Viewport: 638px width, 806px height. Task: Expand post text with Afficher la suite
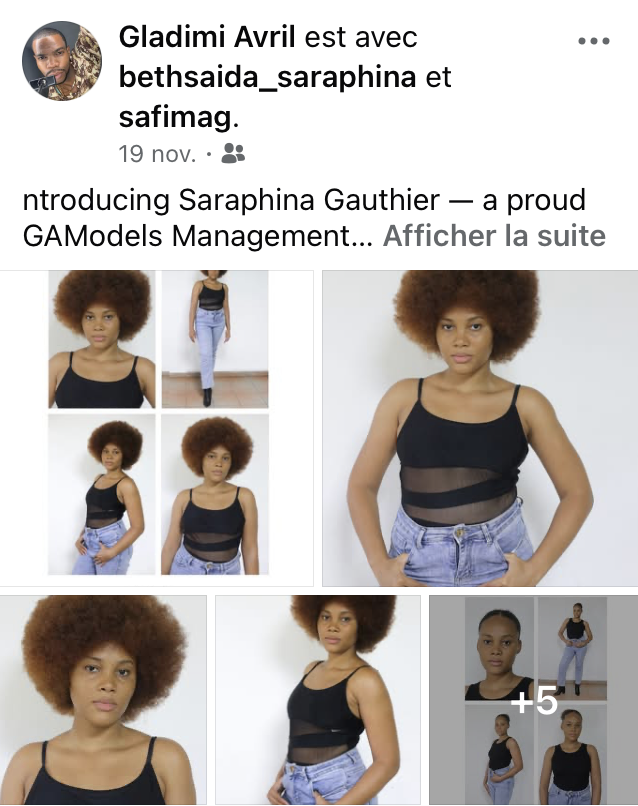point(494,236)
